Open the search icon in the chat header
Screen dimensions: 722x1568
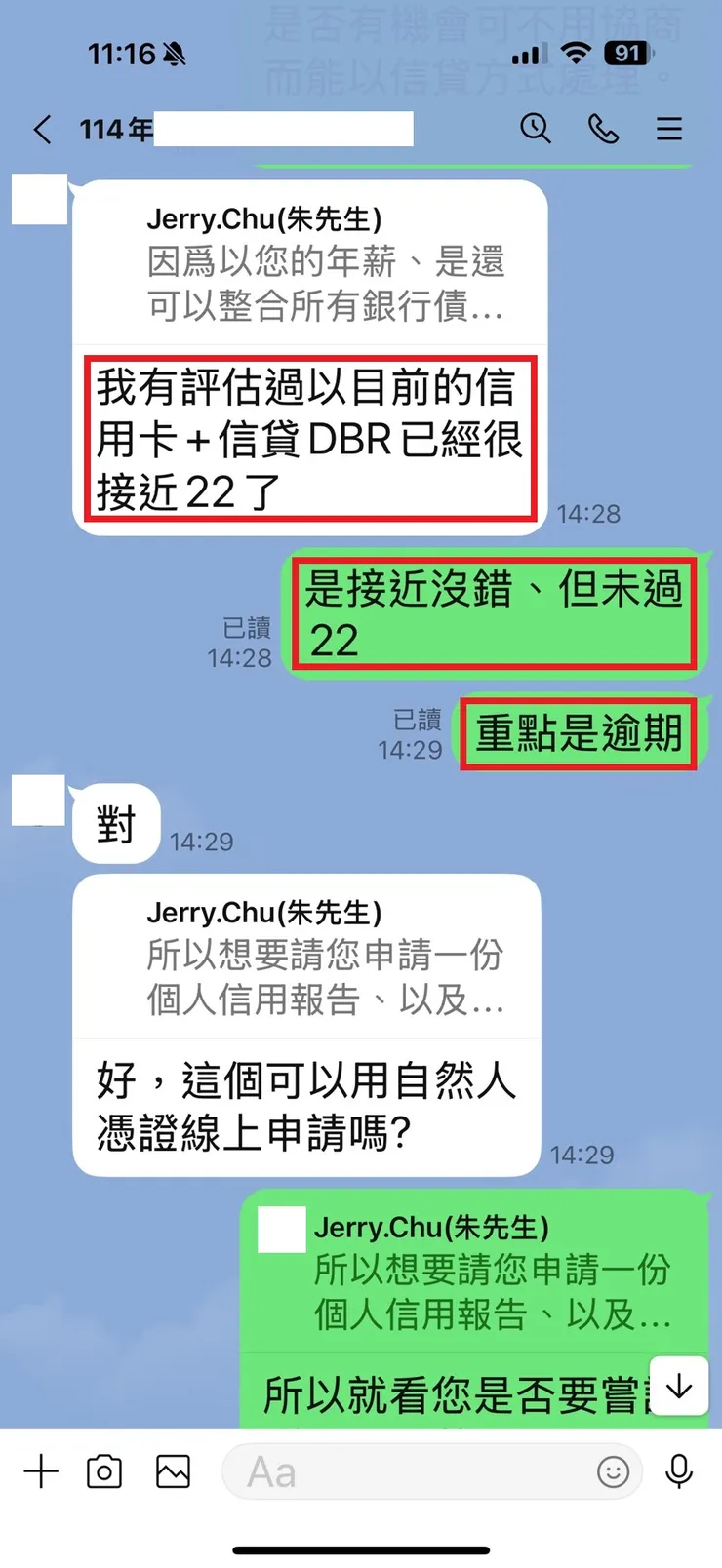pyautogui.click(x=536, y=128)
